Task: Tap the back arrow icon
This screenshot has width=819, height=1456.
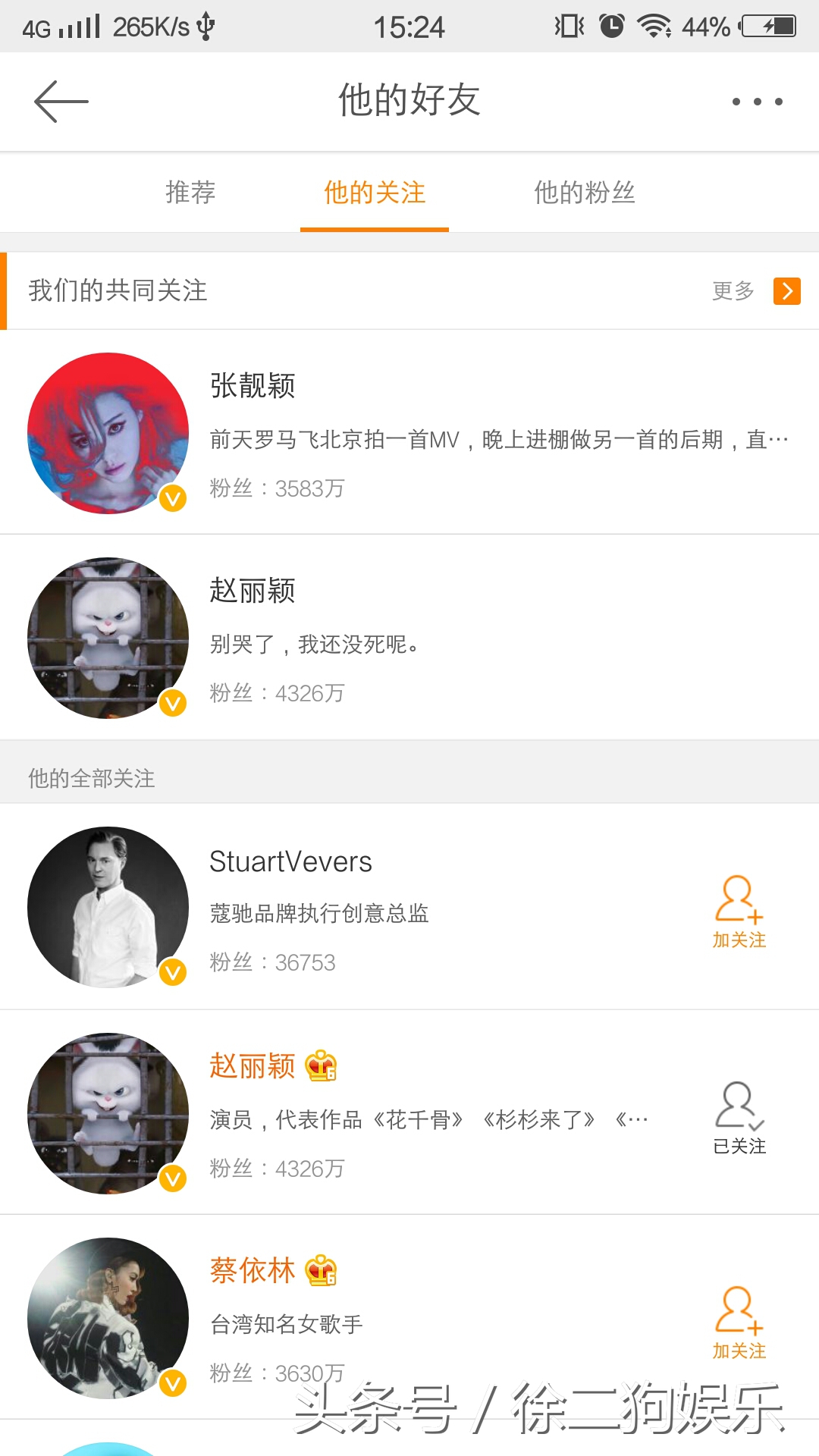Action: 62,101
